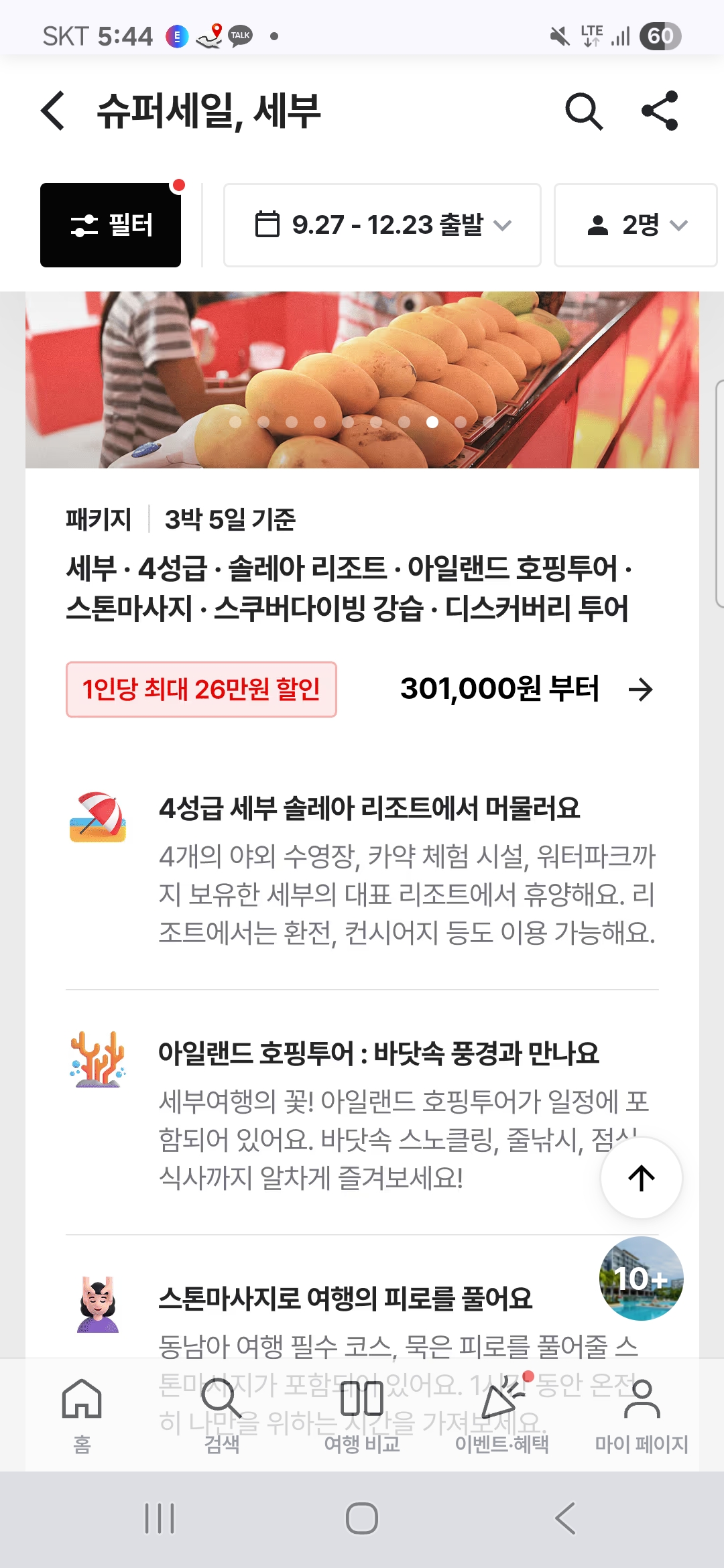
Task: Open system recent apps
Action: point(160,1518)
